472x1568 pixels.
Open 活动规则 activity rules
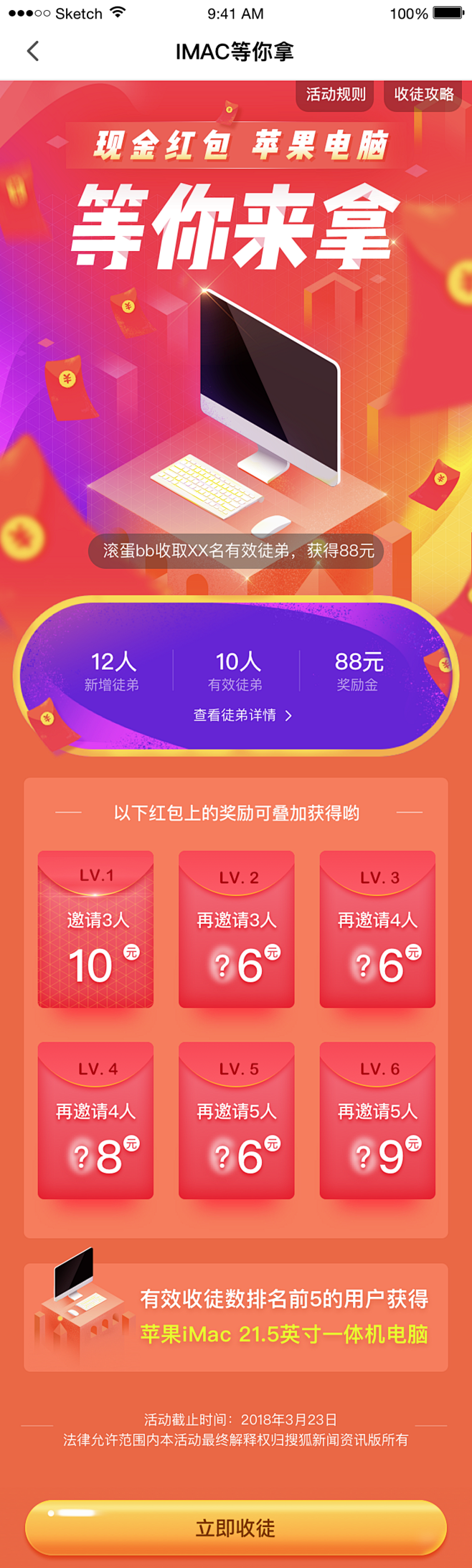tap(335, 95)
